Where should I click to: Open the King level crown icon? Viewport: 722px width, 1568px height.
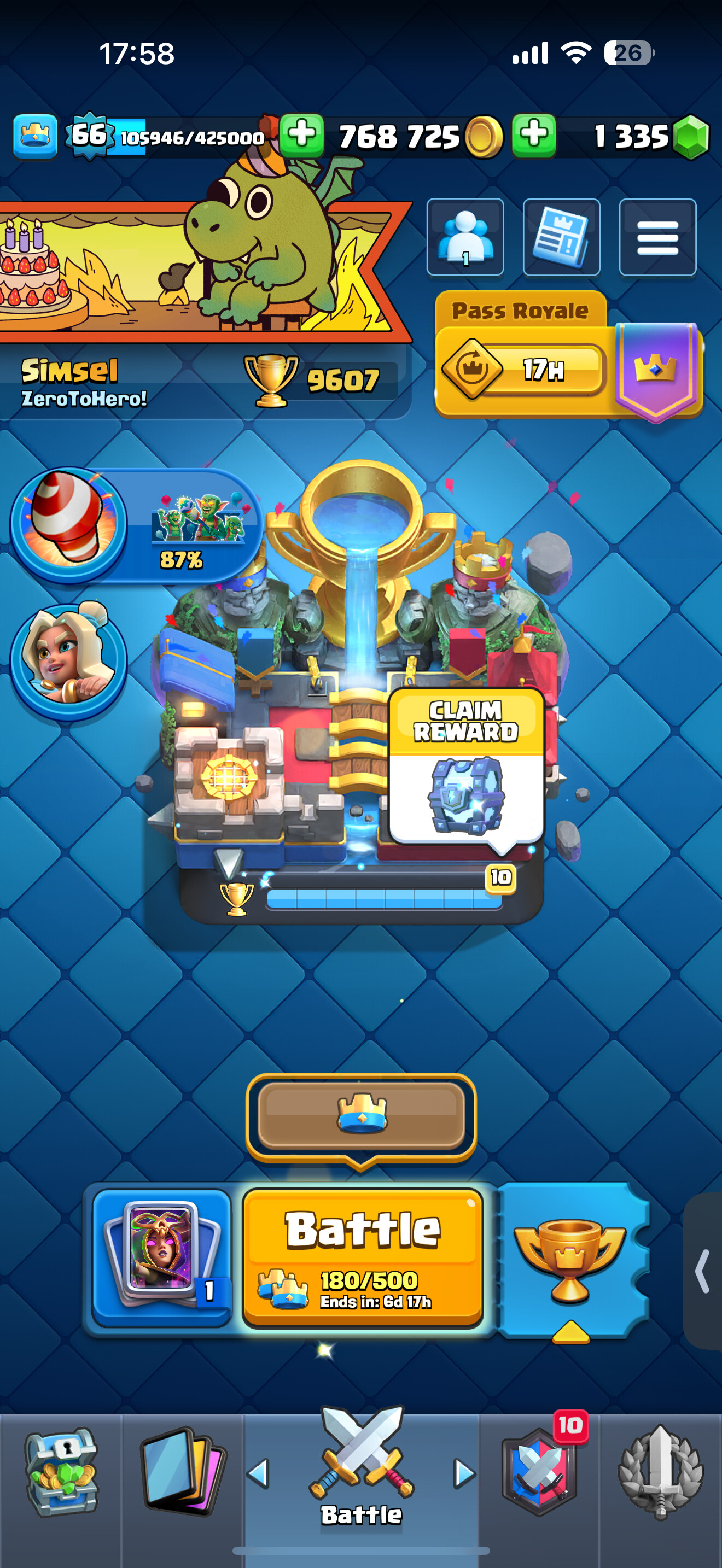[36, 136]
